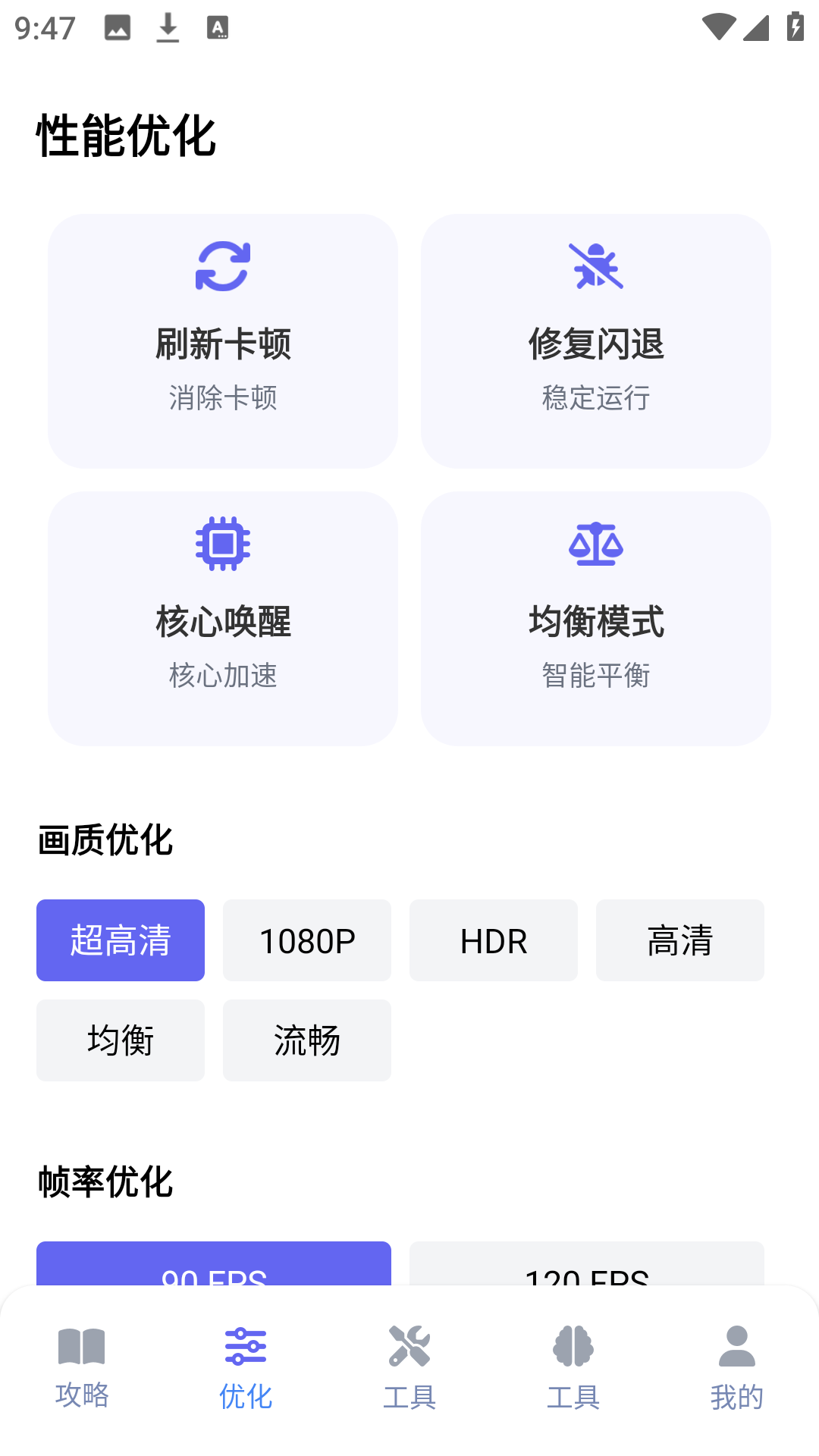Tap the sliders icon for 优化
Viewport: 819px width, 1456px height.
click(245, 1345)
